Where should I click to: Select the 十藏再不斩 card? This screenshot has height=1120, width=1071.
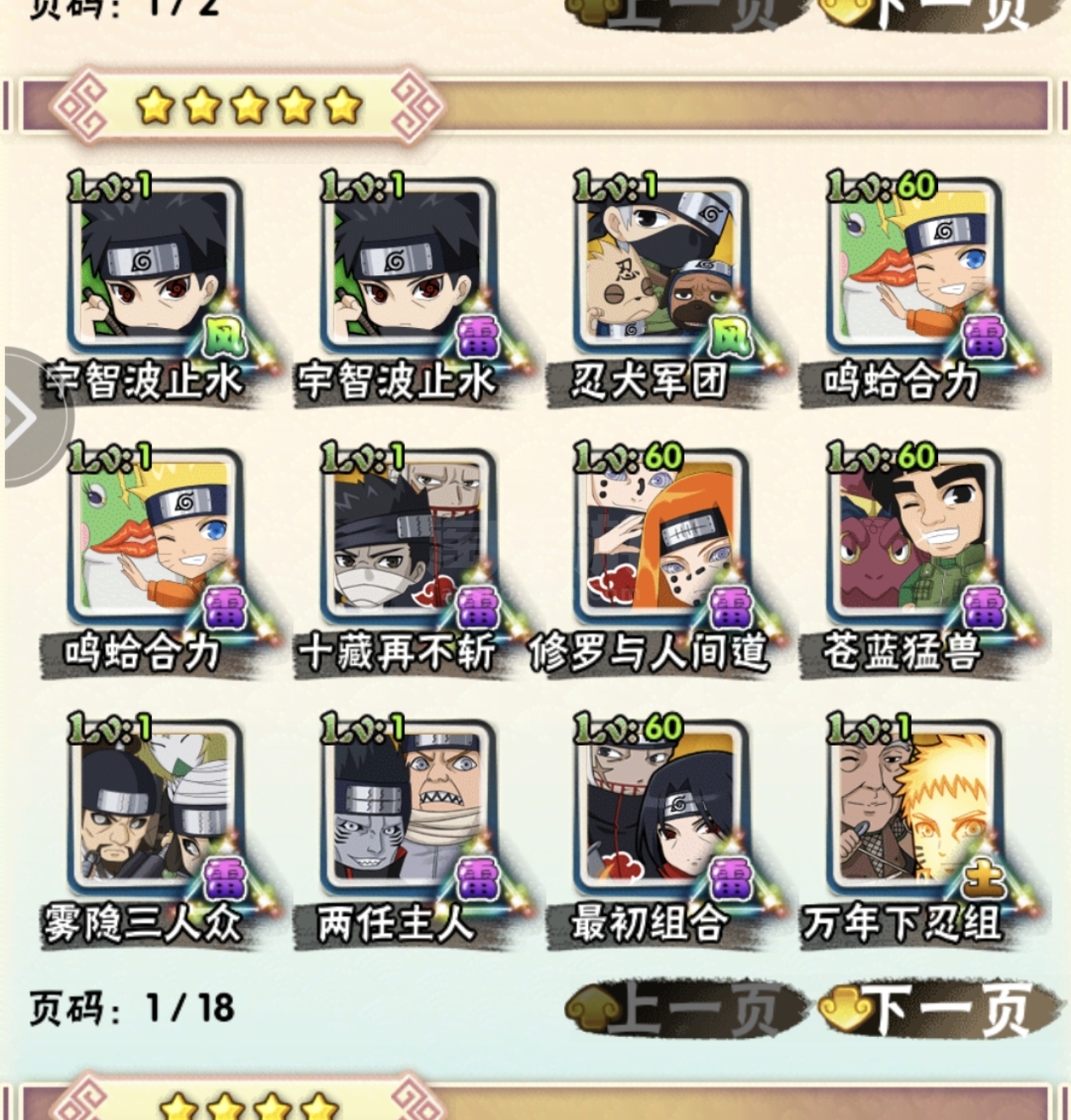407,542
